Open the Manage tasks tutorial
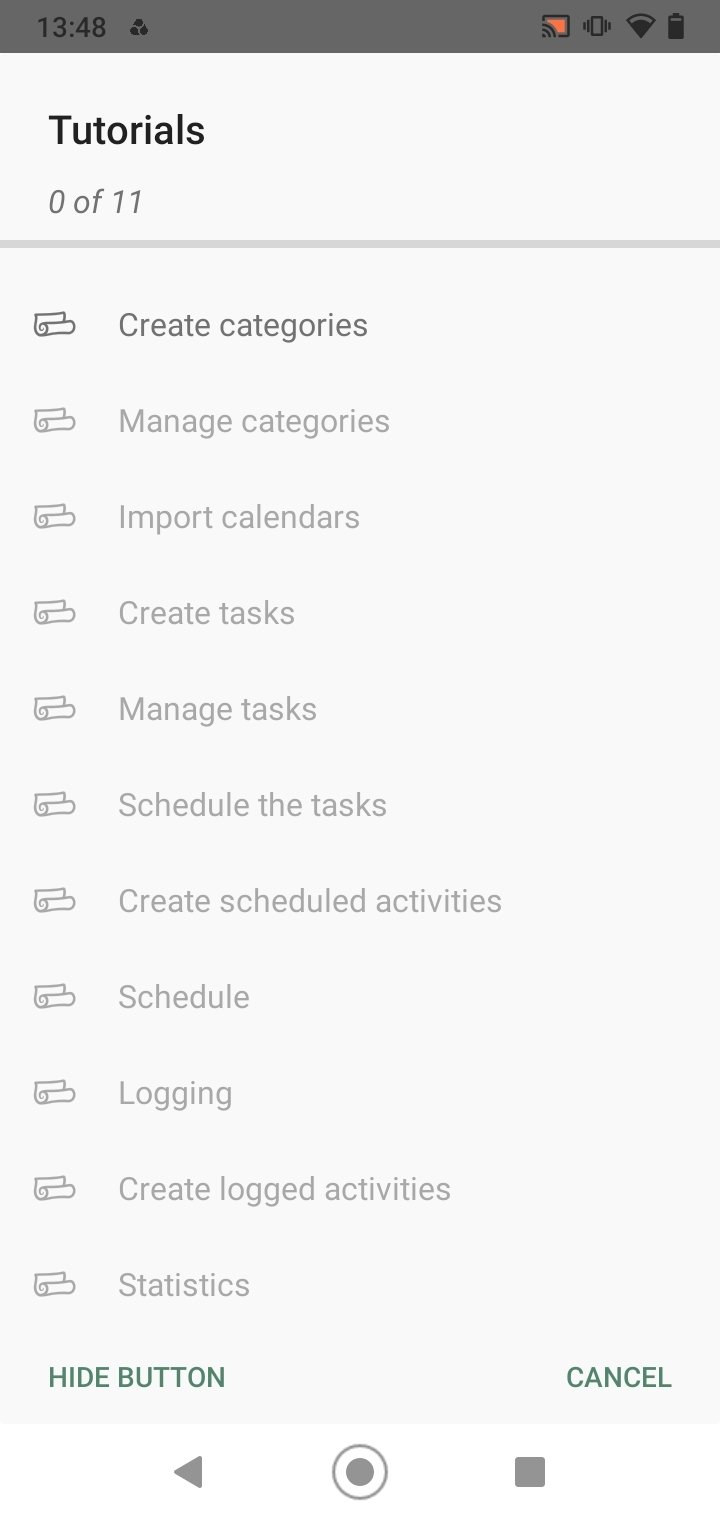 point(360,709)
